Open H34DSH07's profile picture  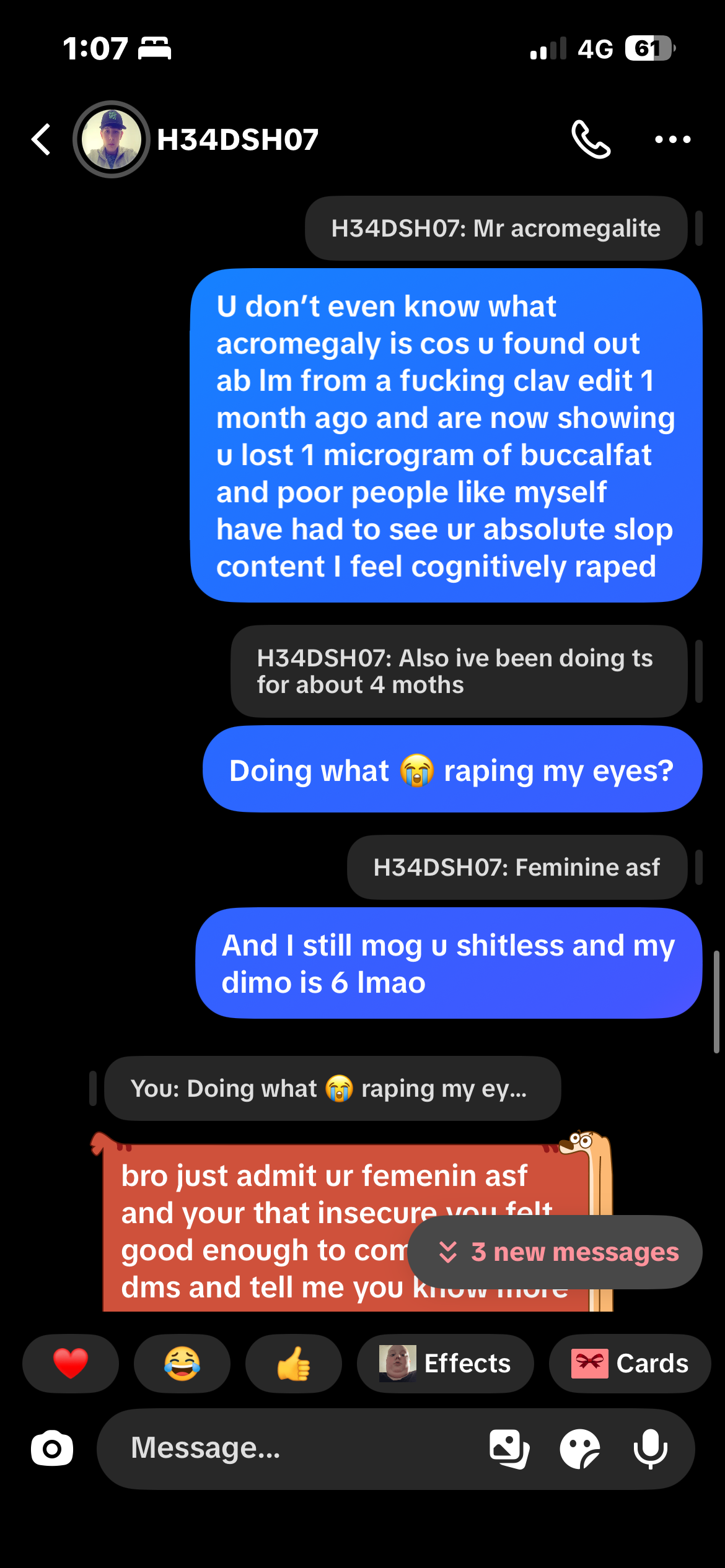[x=112, y=139]
